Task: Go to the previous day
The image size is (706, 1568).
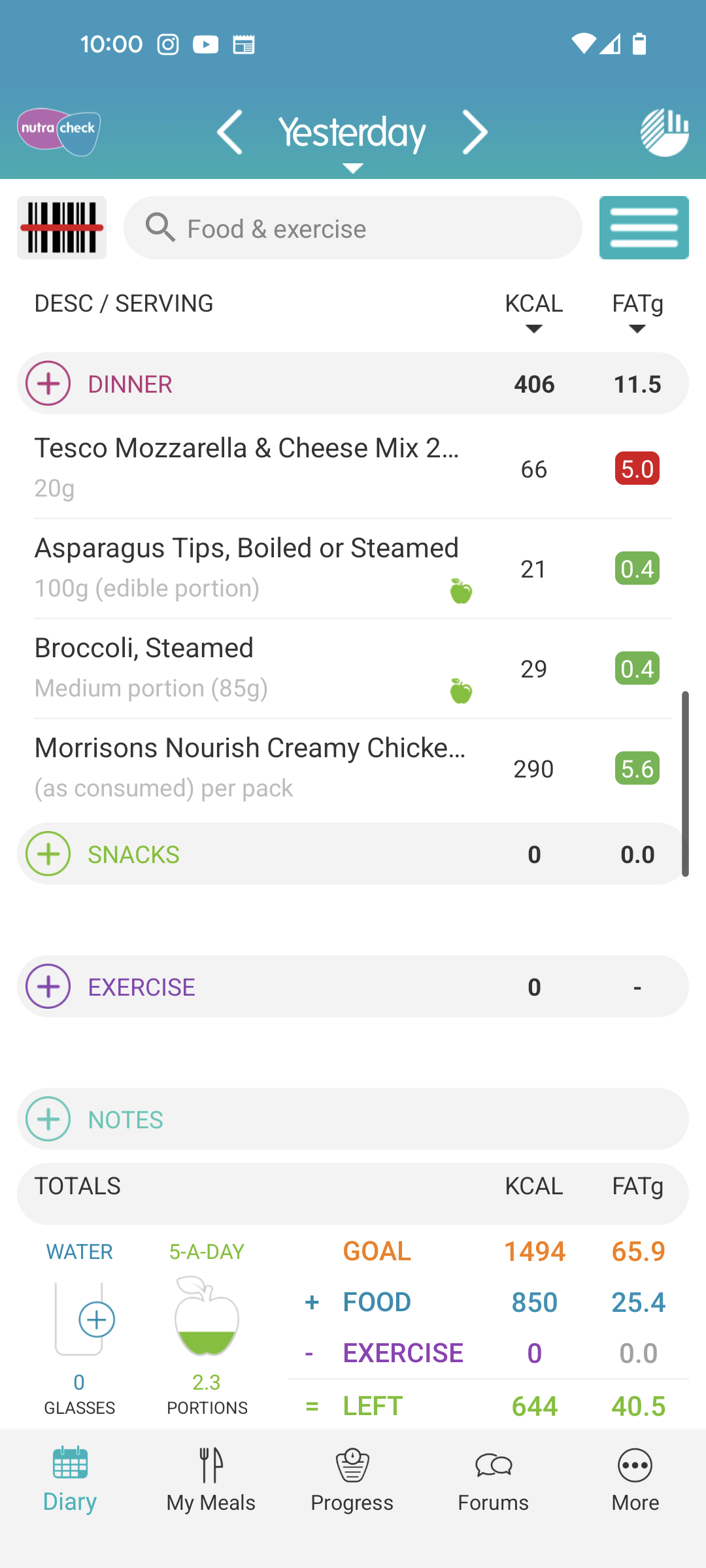Action: [230, 132]
